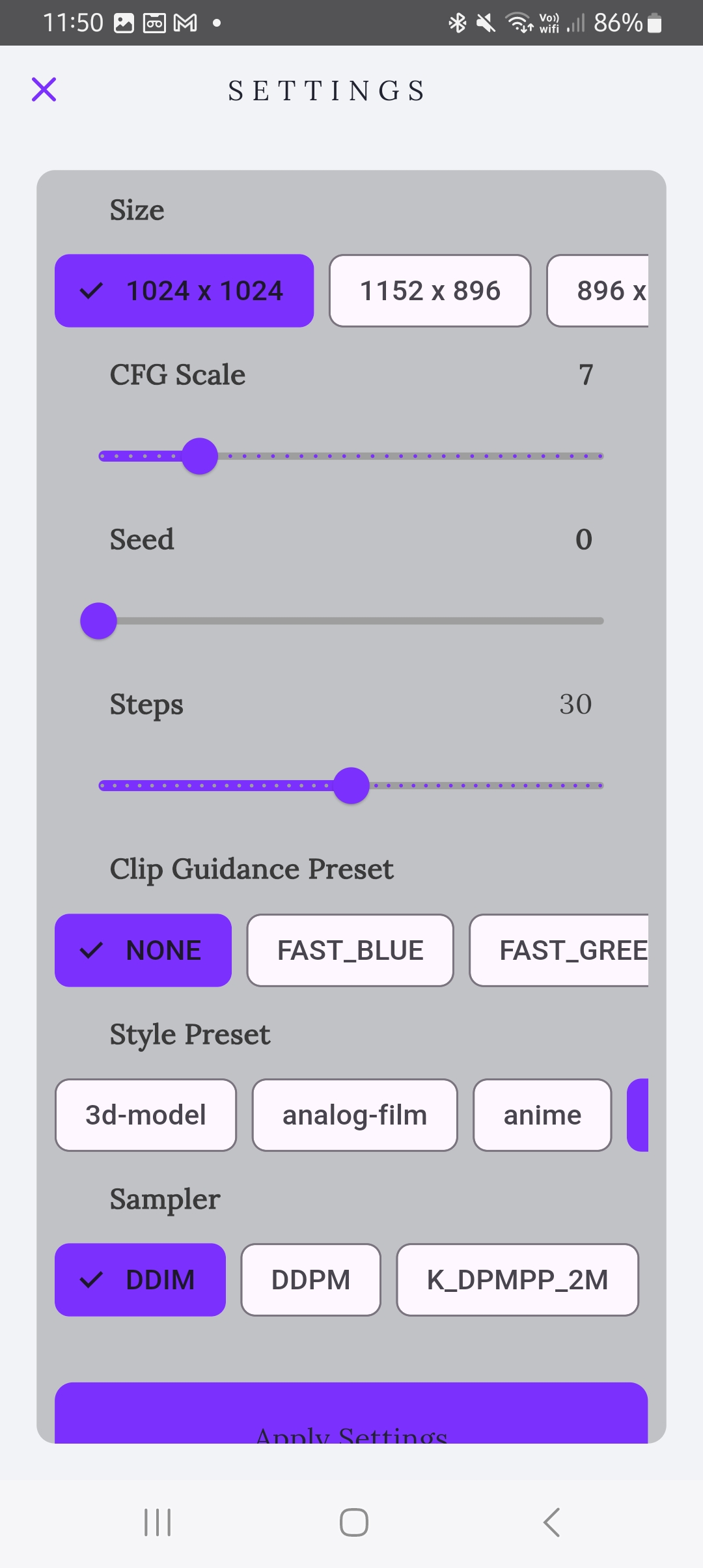The height and width of the screenshot is (1568, 703).
Task: Choose the analog-film style preset
Action: click(355, 1115)
